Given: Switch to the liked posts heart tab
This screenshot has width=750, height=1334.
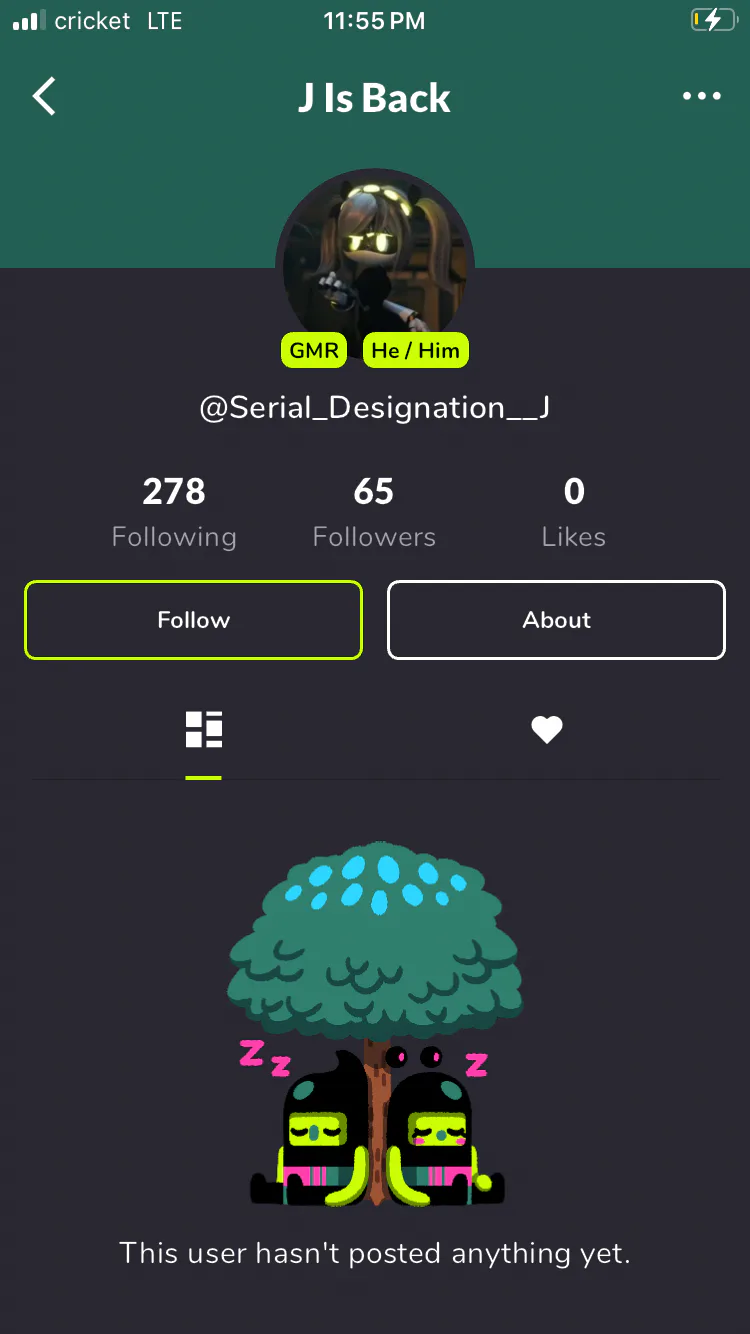Looking at the screenshot, I should [x=547, y=730].
